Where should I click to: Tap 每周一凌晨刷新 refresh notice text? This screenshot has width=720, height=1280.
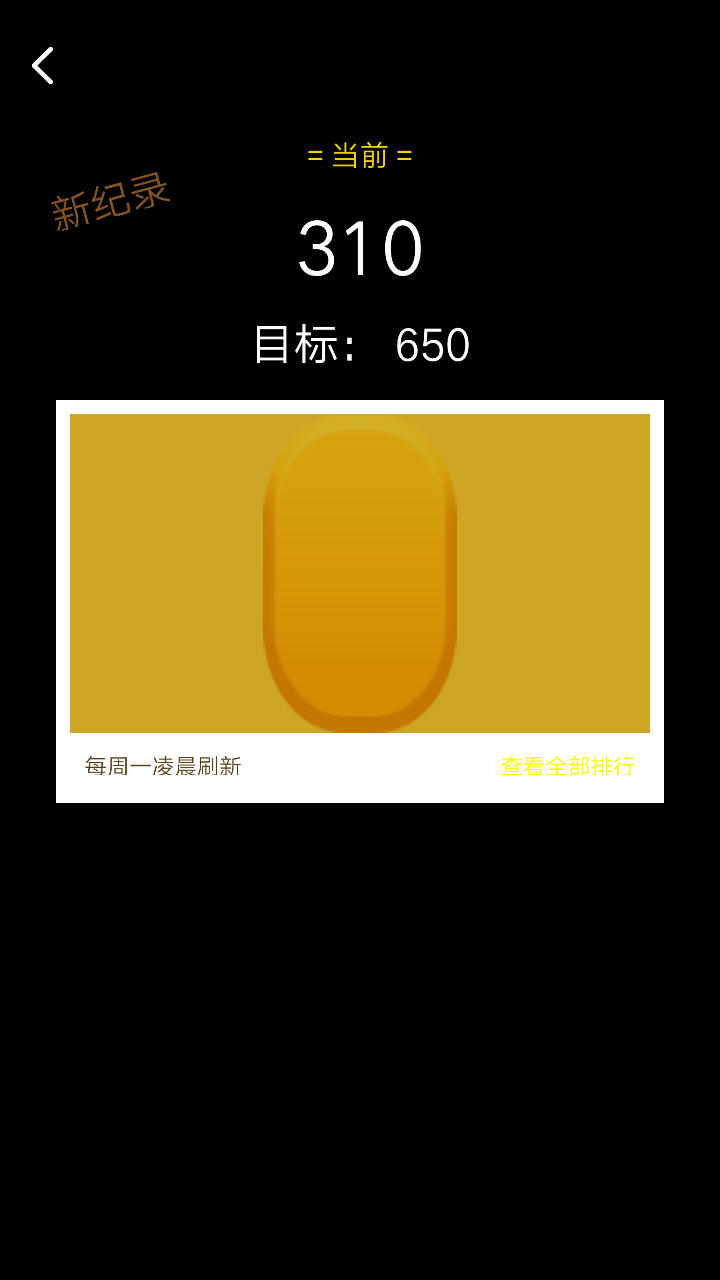click(x=162, y=765)
